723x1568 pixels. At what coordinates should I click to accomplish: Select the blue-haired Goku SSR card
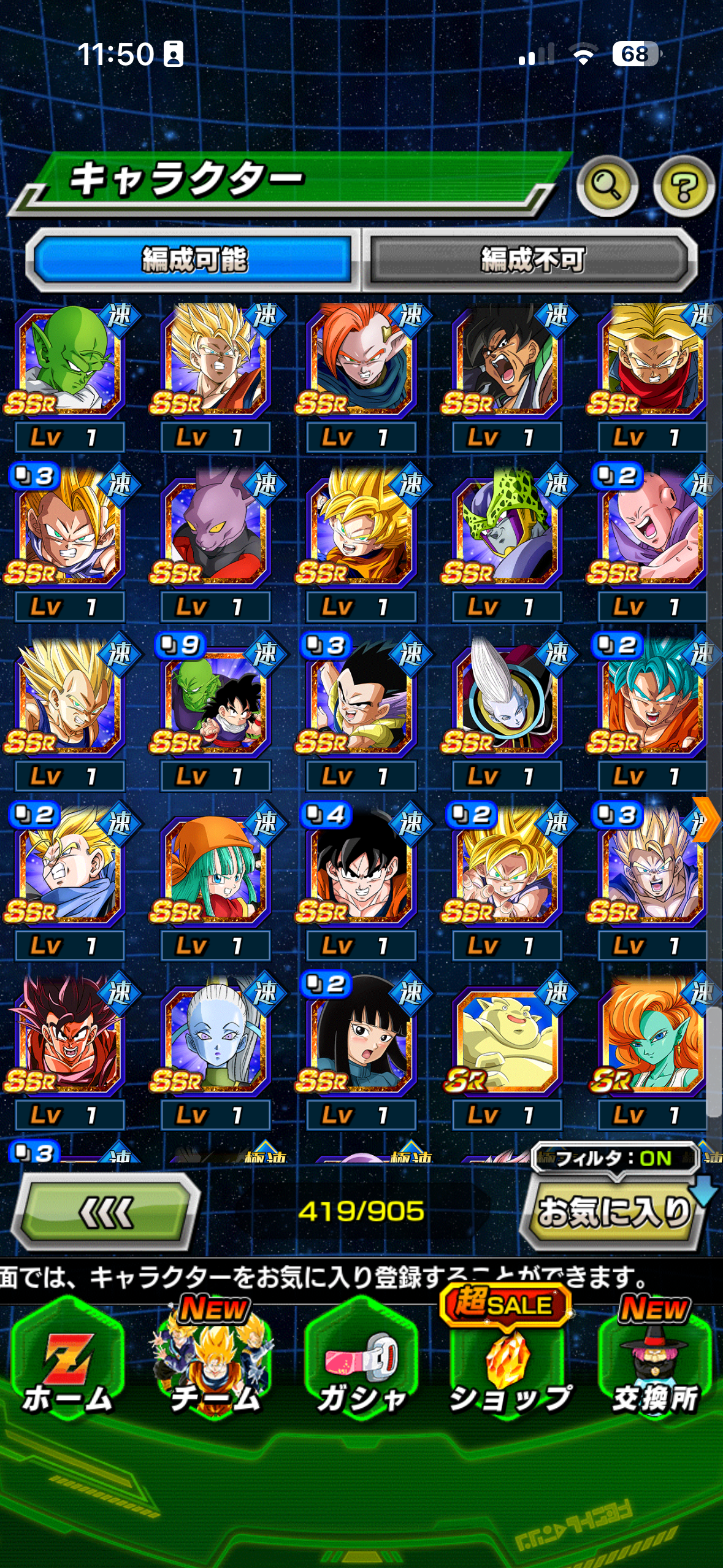(650, 700)
